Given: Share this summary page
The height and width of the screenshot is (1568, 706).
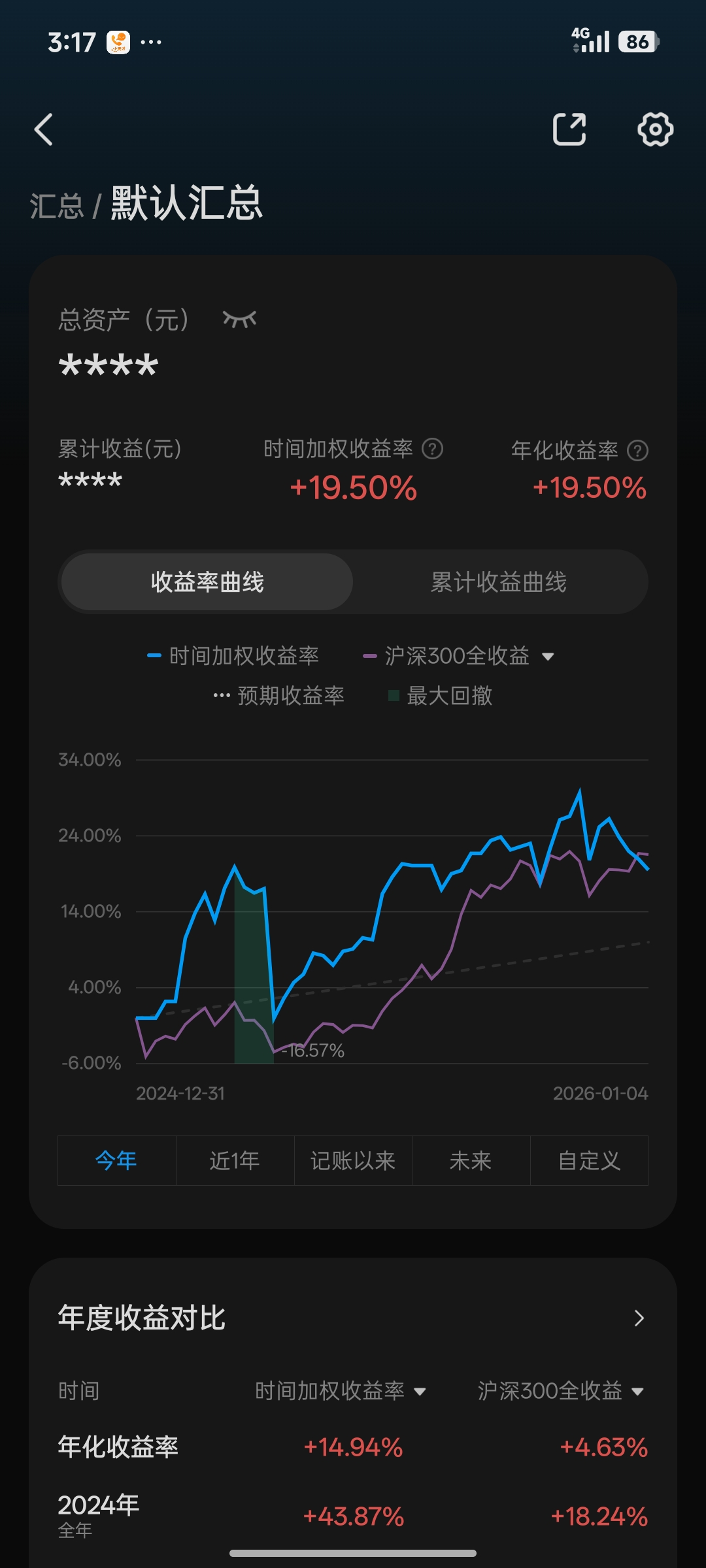Looking at the screenshot, I should 569,129.
